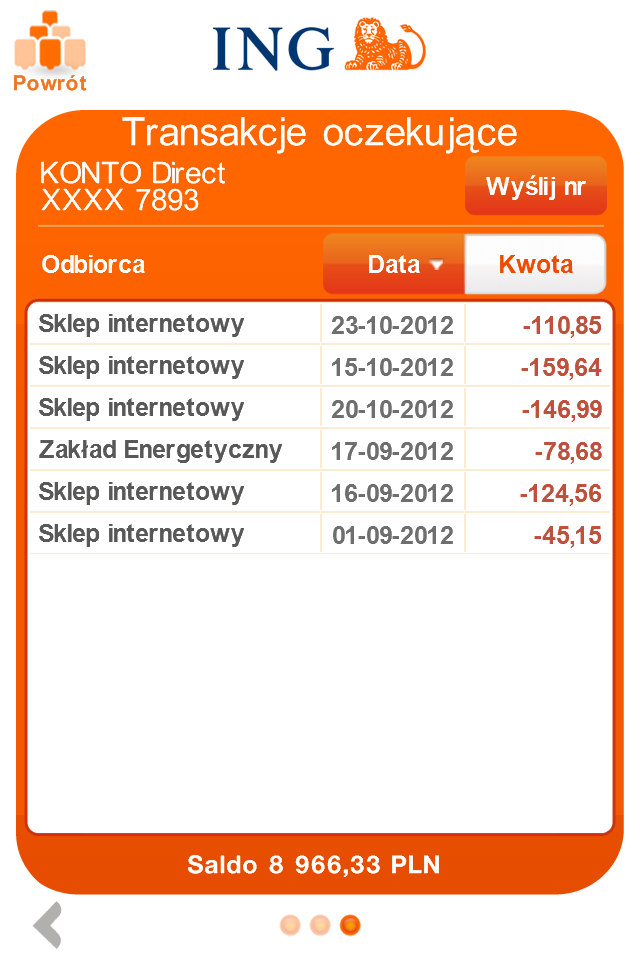
Task: Open the transaction dated 16-09-2012
Action: point(319,492)
